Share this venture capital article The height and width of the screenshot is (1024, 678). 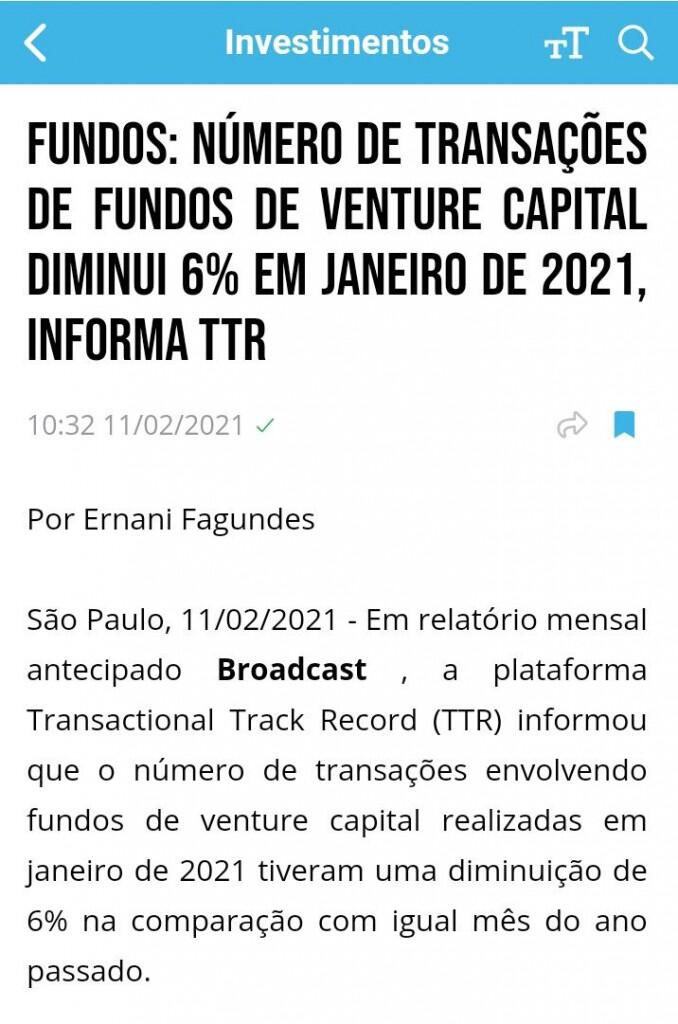coord(571,426)
